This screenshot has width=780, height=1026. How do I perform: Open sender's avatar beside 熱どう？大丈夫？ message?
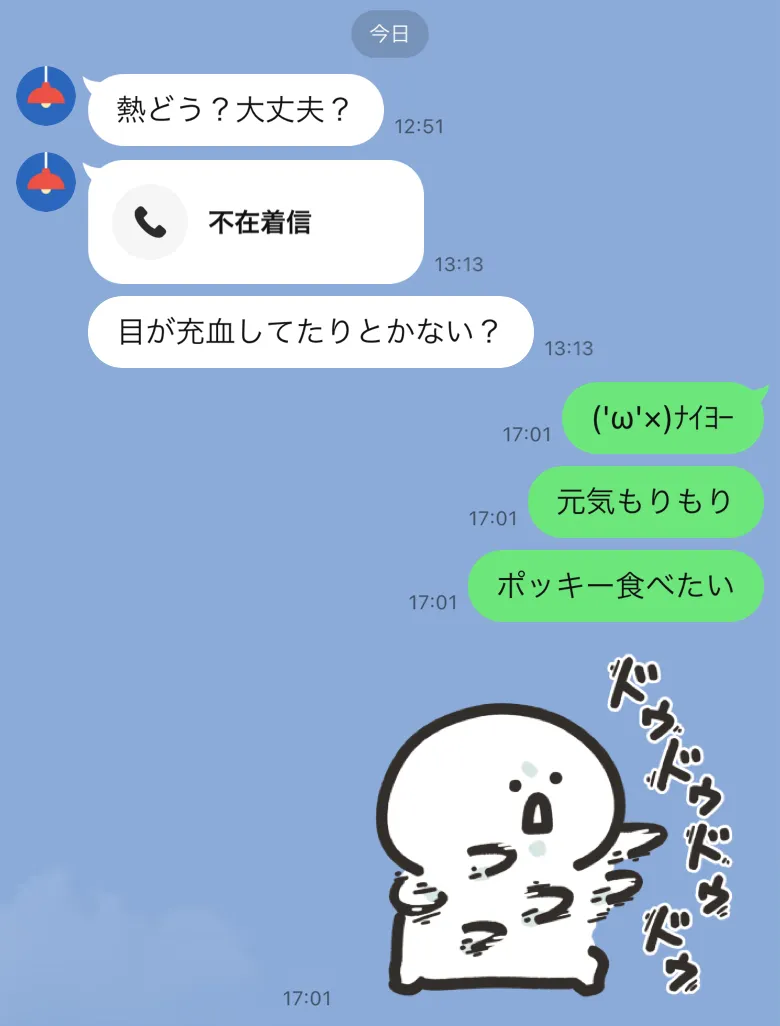[46, 96]
